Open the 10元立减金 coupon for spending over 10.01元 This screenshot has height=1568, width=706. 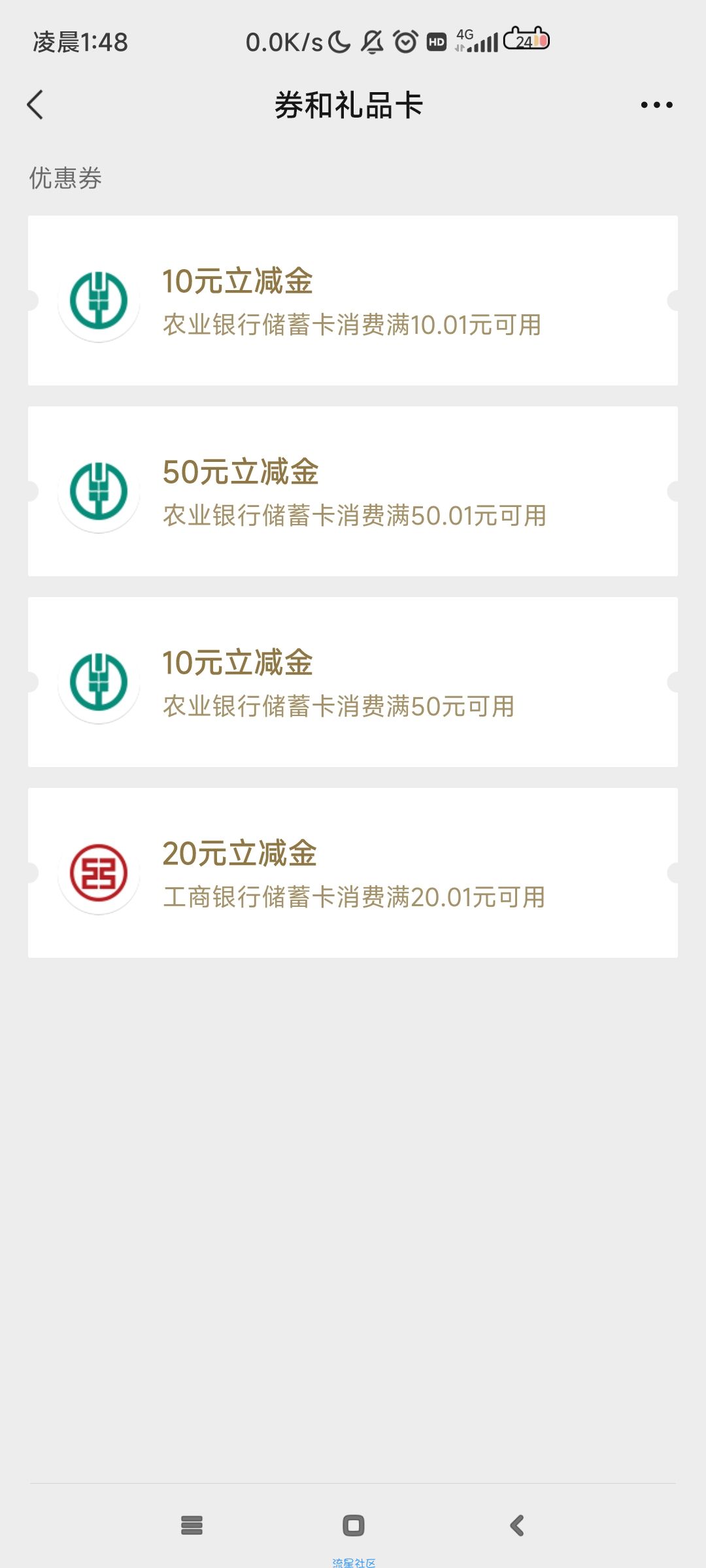click(353, 301)
